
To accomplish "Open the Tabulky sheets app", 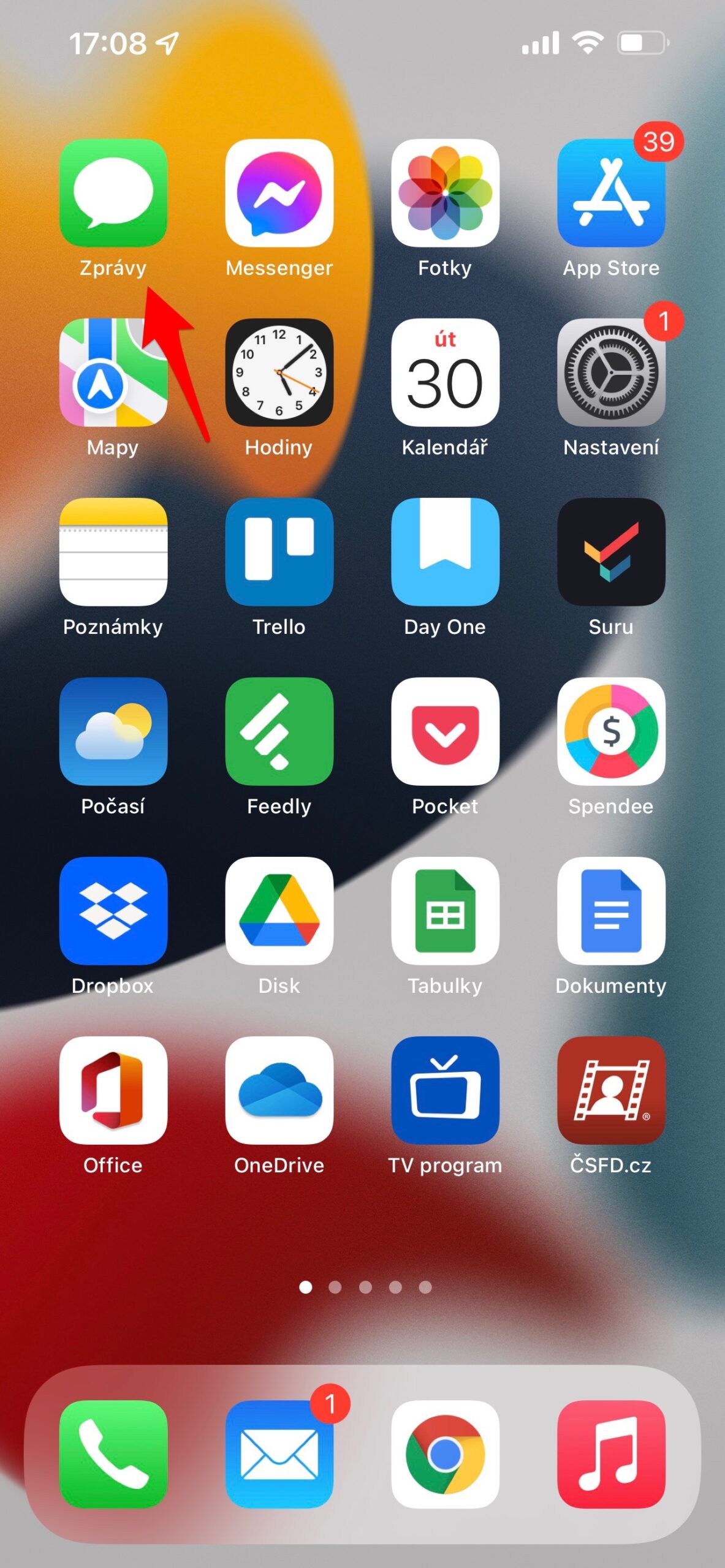I will point(445,911).
